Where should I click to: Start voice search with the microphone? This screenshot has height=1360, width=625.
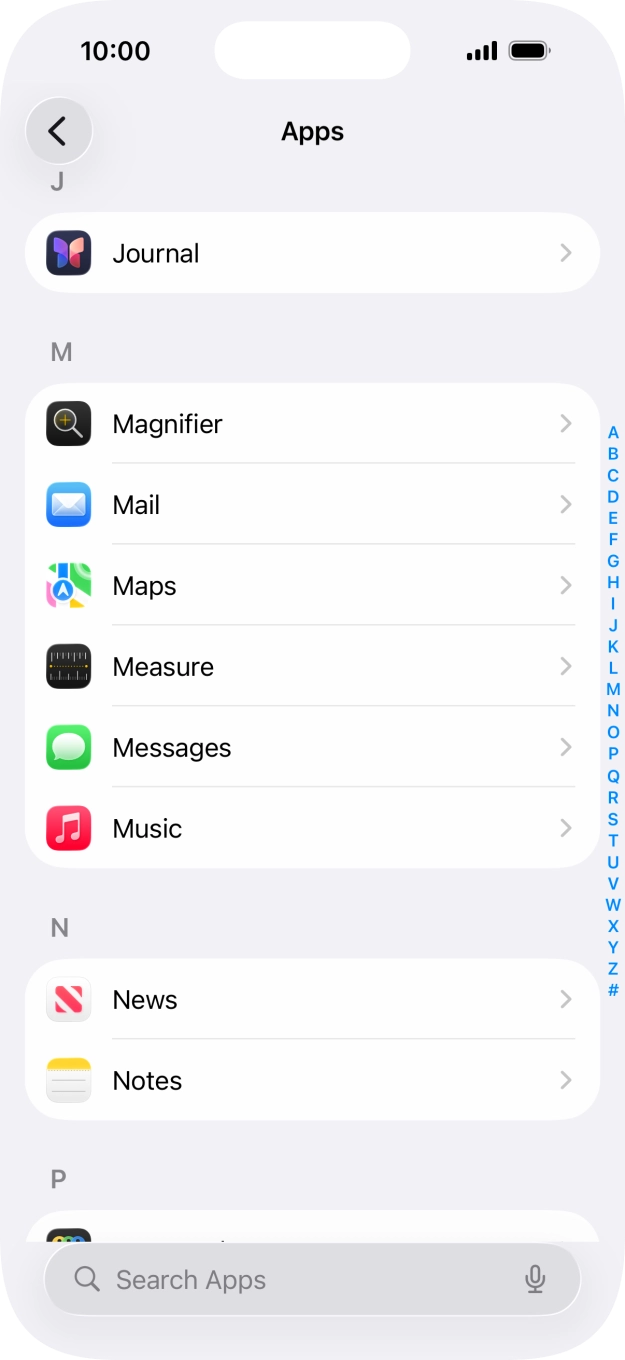(x=535, y=1279)
